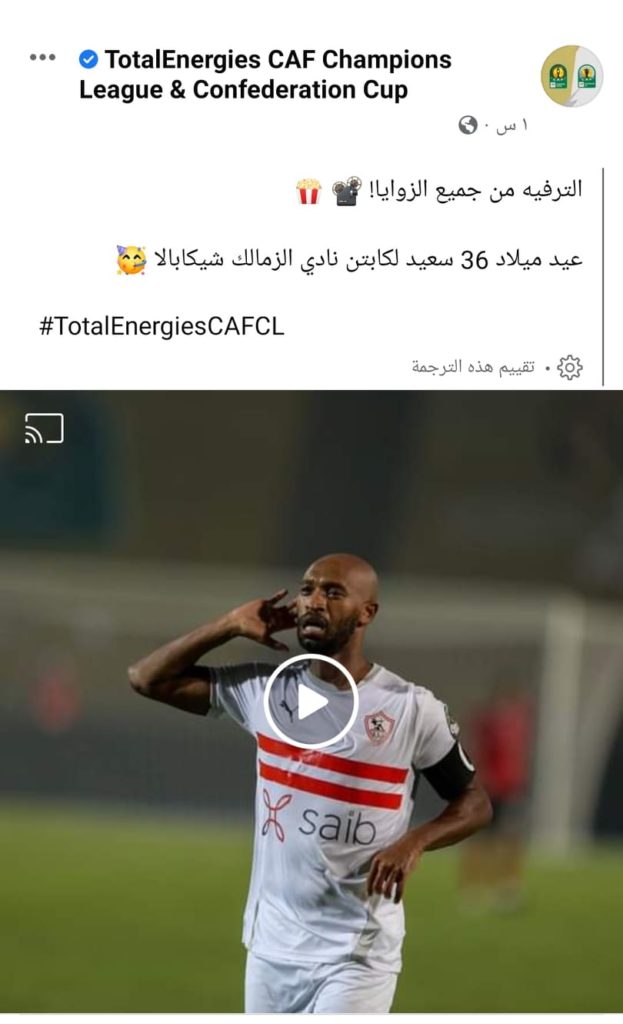The height and width of the screenshot is (1024, 623).
Task: Open the #TotalEnergiesCAFCL hashtag
Action: click(162, 327)
